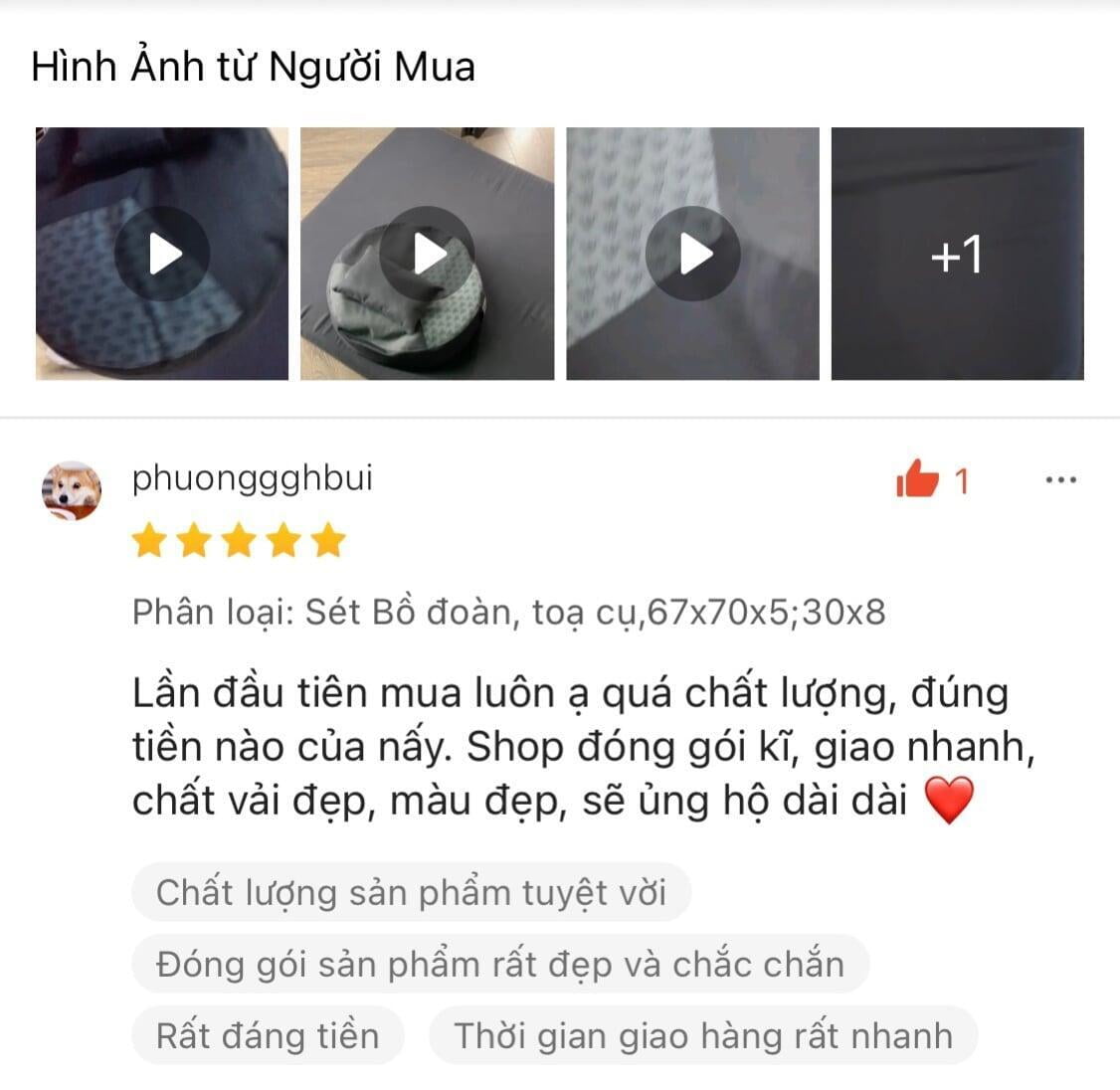Viewport: 1120px width, 1090px height.
Task: Like phuonggghbui's review with the thumbs-up
Action: 918,481
